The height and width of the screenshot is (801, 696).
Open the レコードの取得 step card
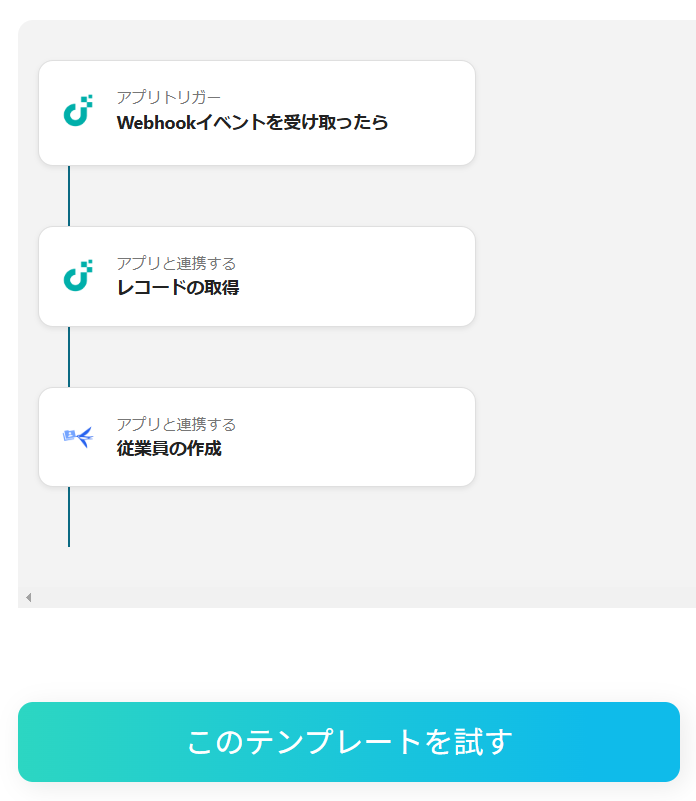256,277
